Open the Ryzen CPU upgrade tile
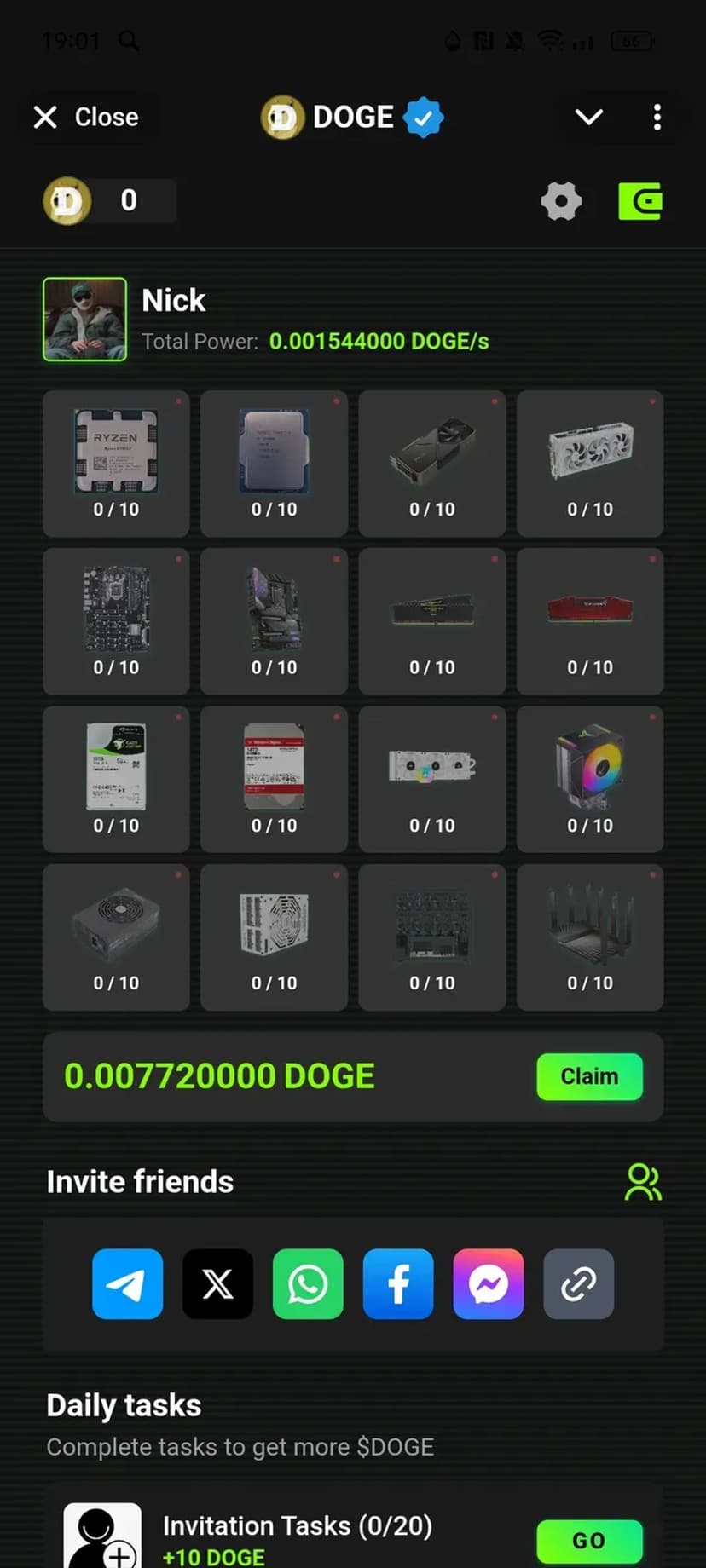The width and height of the screenshot is (706, 1568). (x=116, y=464)
